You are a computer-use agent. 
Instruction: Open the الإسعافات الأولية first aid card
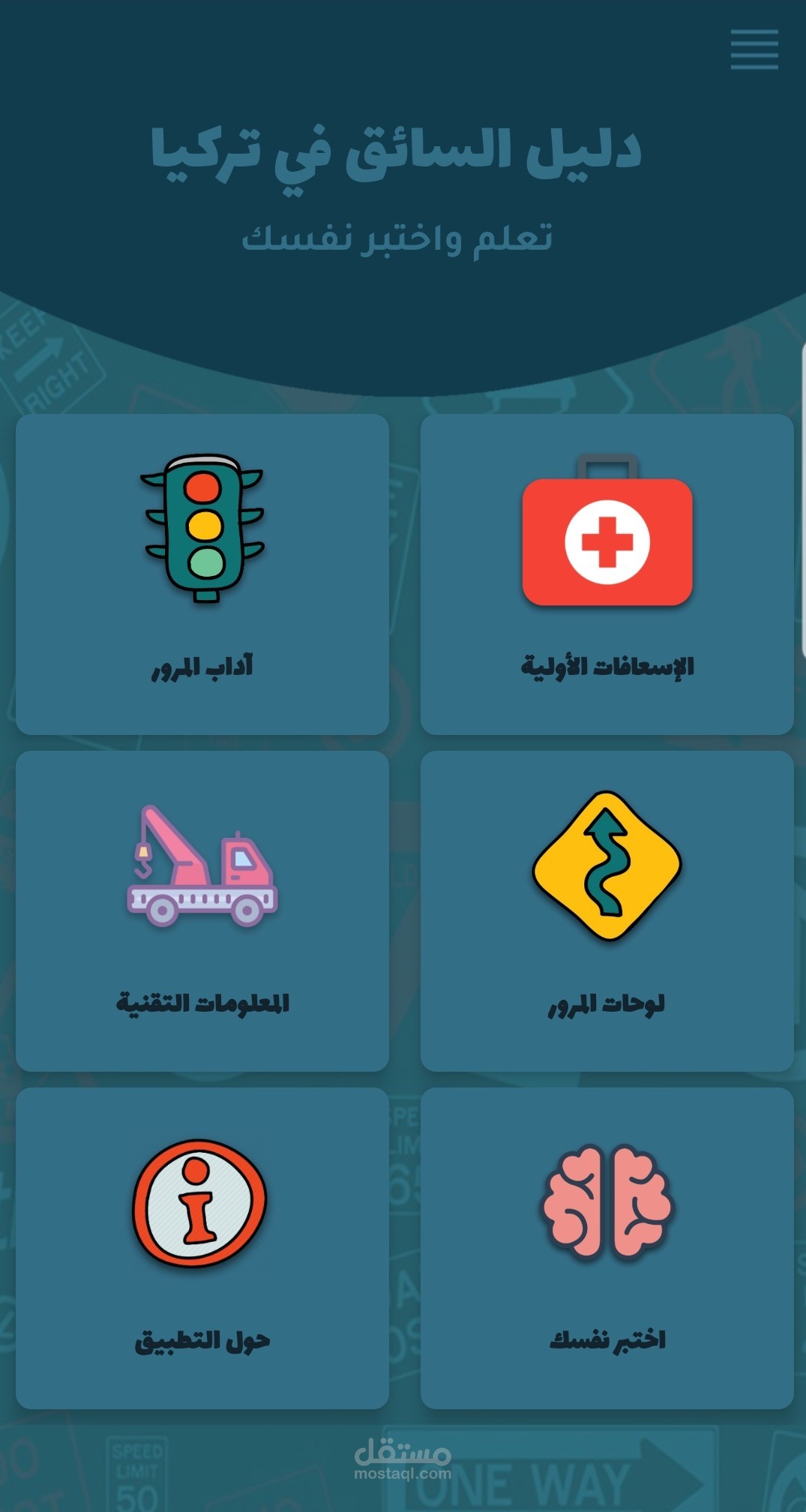point(607,574)
